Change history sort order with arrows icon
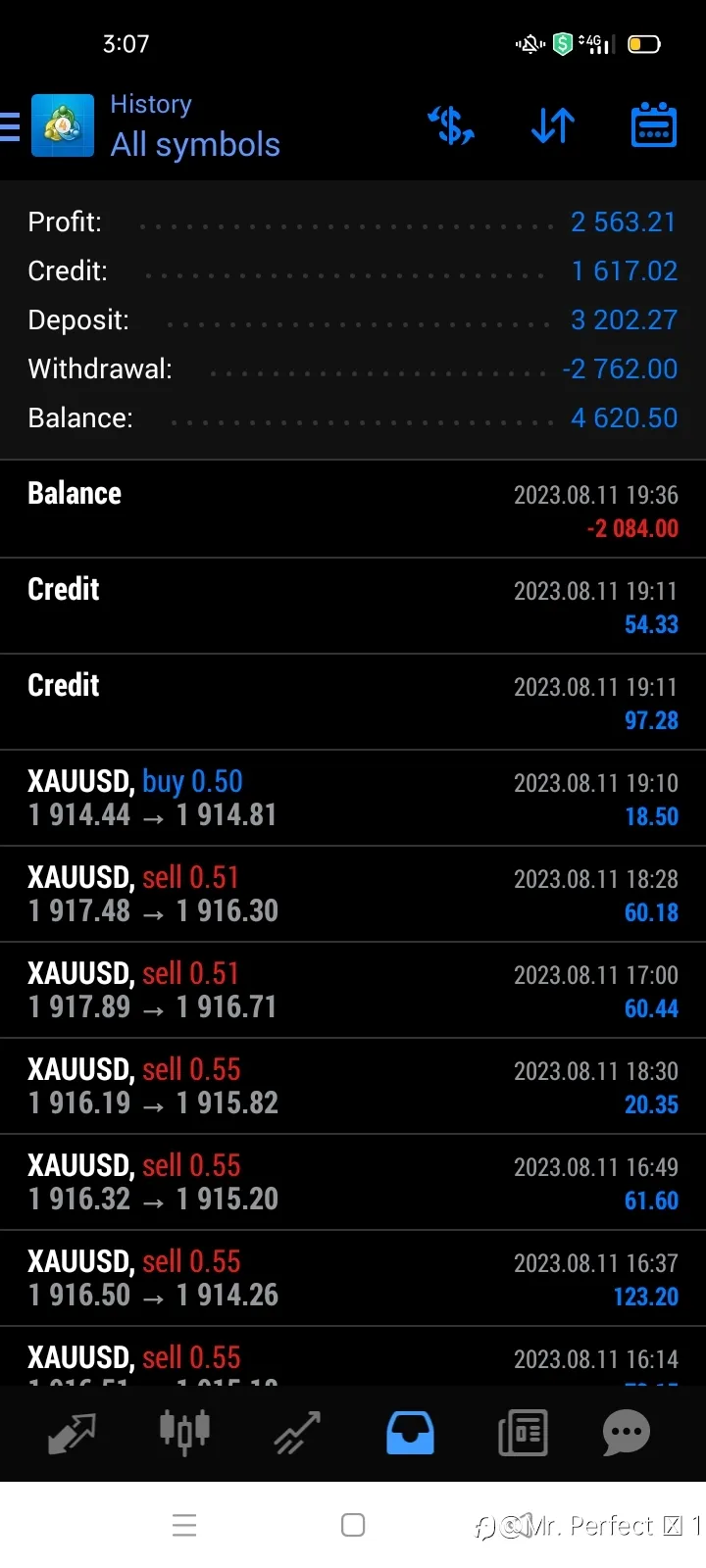This screenshot has width=706, height=1568. click(553, 126)
